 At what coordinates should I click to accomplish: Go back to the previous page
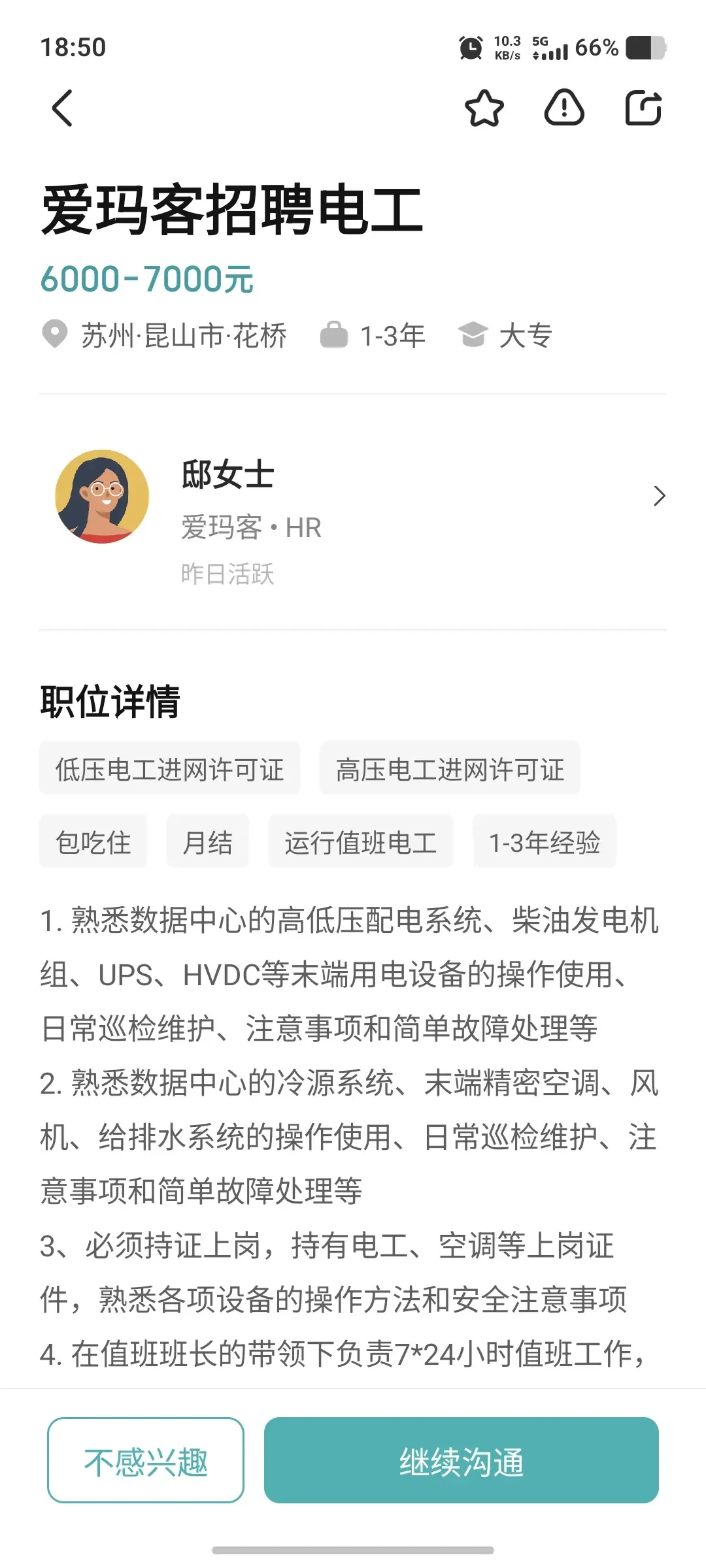tap(62, 108)
